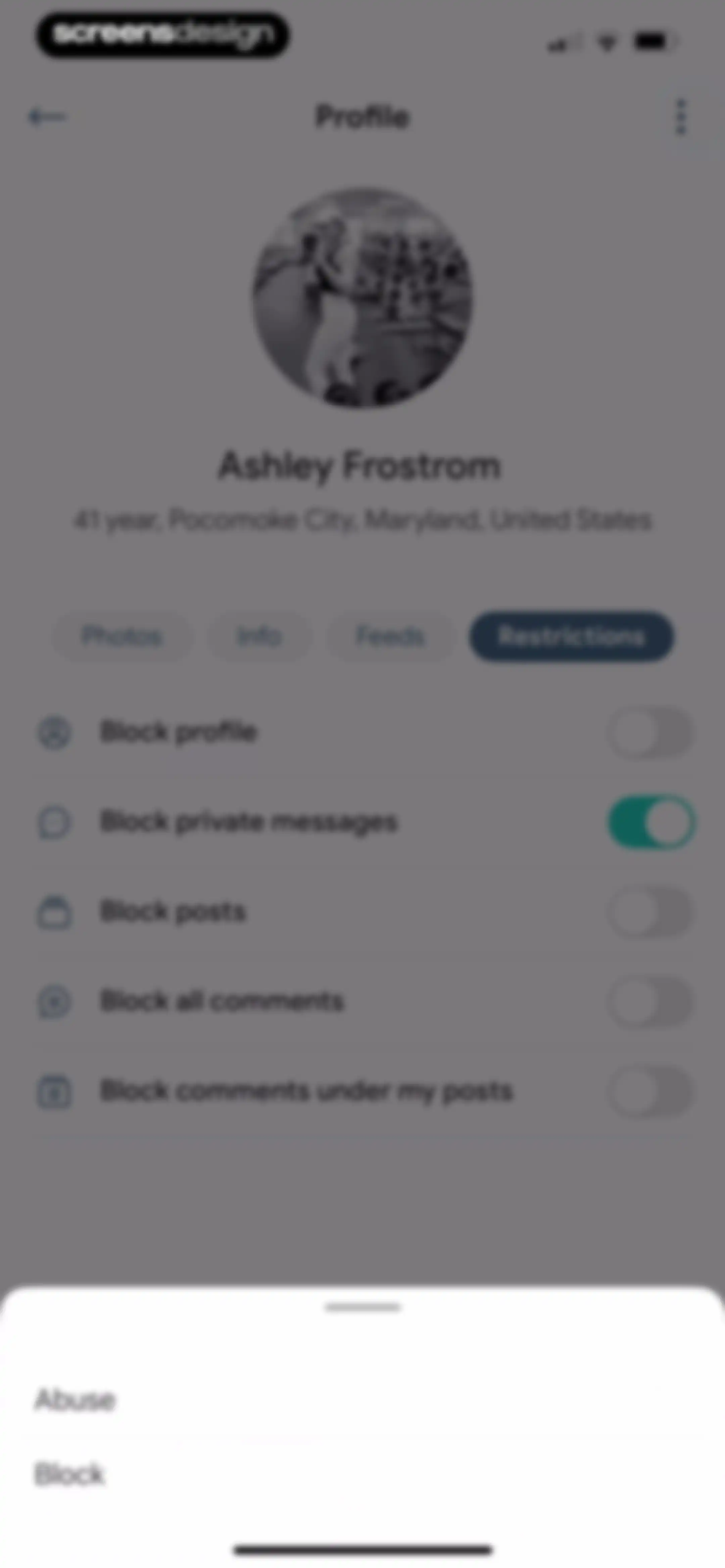The height and width of the screenshot is (1568, 725).
Task: Turn off Block private messages
Action: coord(651,822)
